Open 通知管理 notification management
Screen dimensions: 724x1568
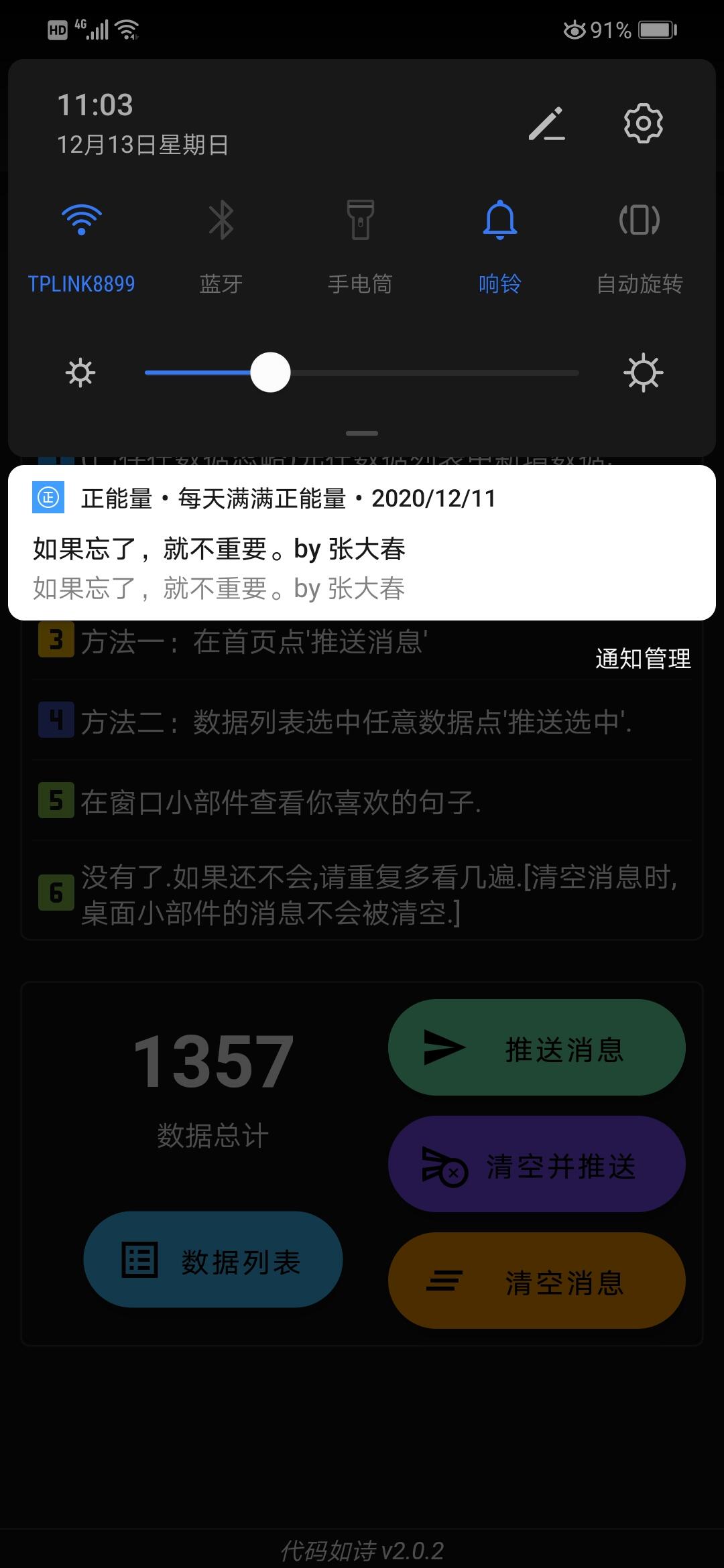643,659
